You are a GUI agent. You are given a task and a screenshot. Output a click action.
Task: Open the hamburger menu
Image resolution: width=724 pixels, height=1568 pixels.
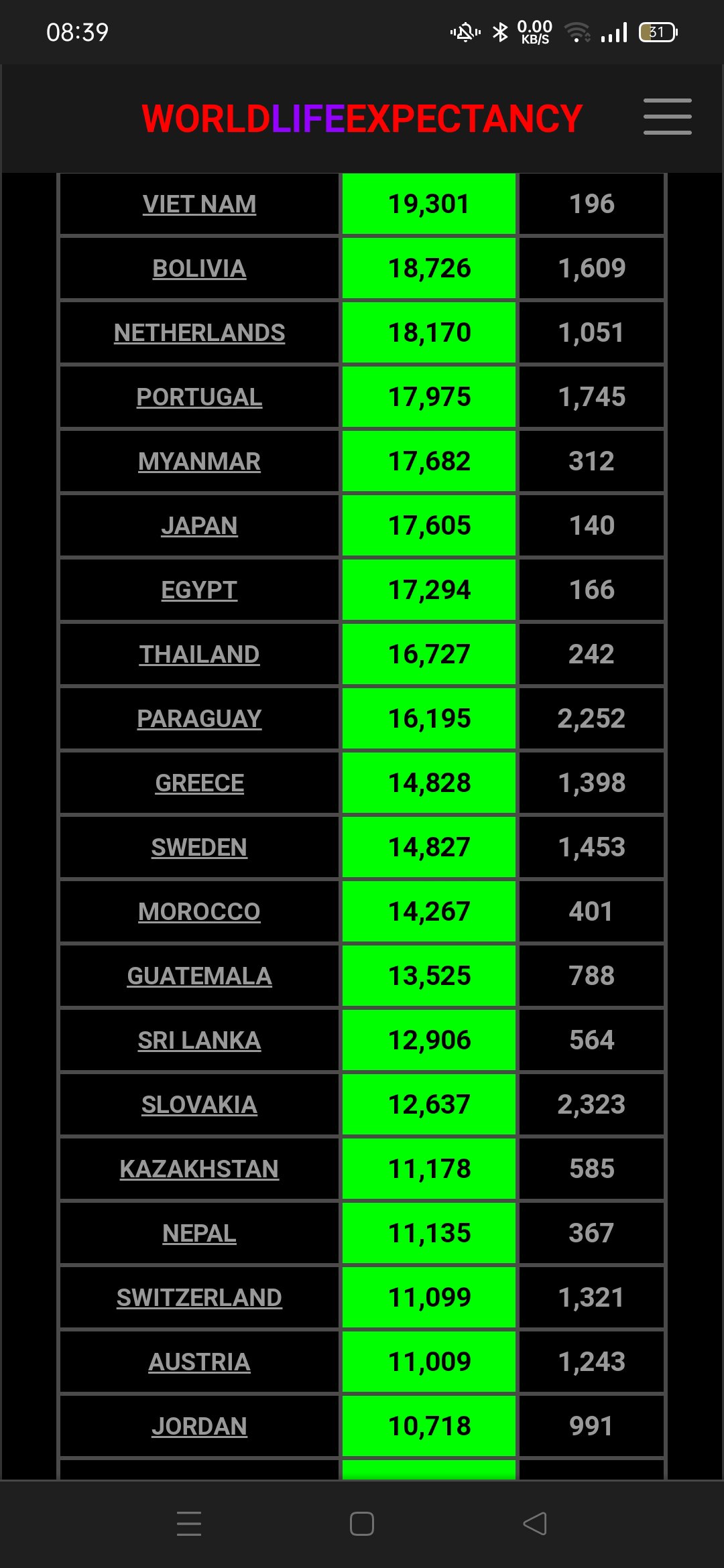coord(667,117)
